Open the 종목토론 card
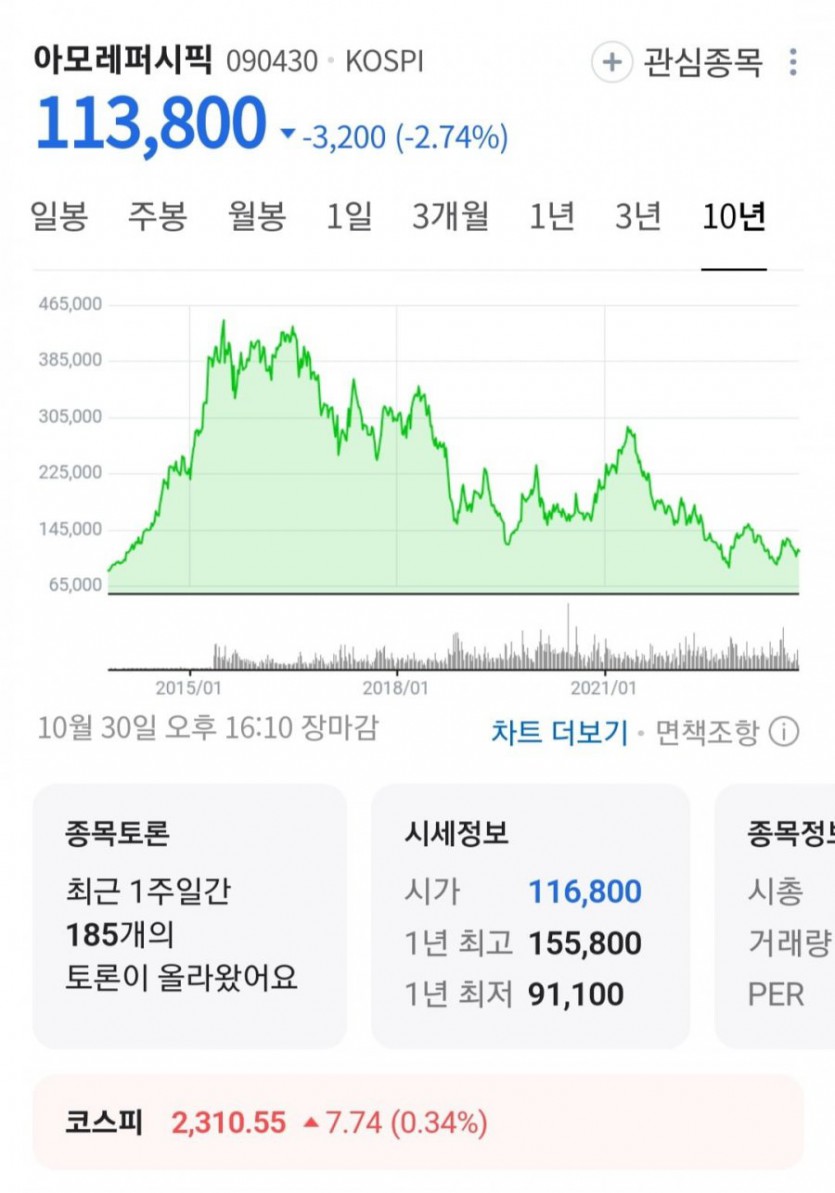Screen dimensions: 835x1193 190,915
